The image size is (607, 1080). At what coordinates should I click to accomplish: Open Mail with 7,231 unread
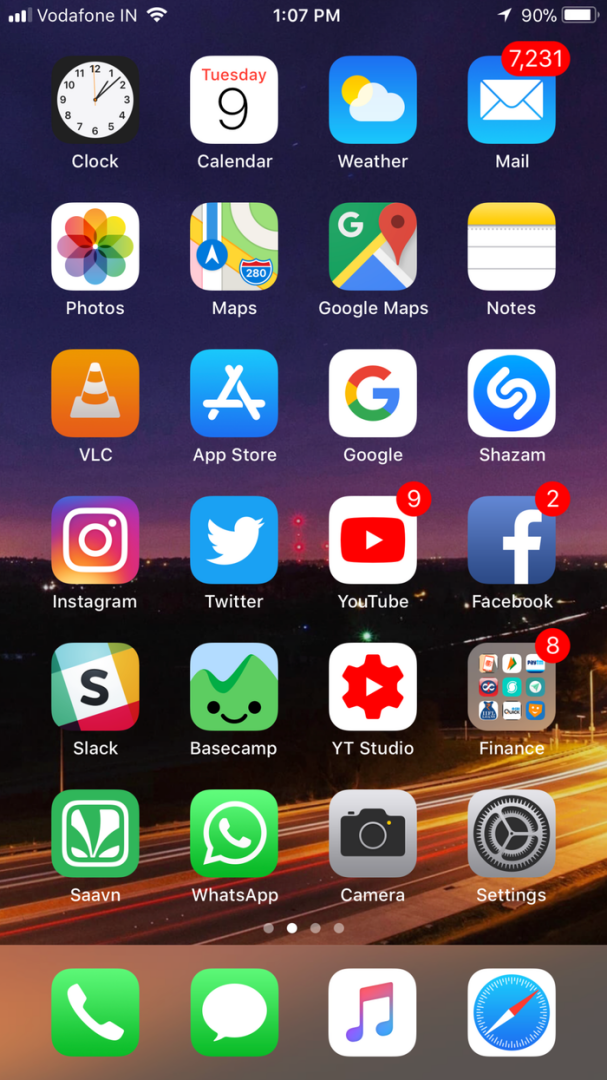[x=511, y=100]
